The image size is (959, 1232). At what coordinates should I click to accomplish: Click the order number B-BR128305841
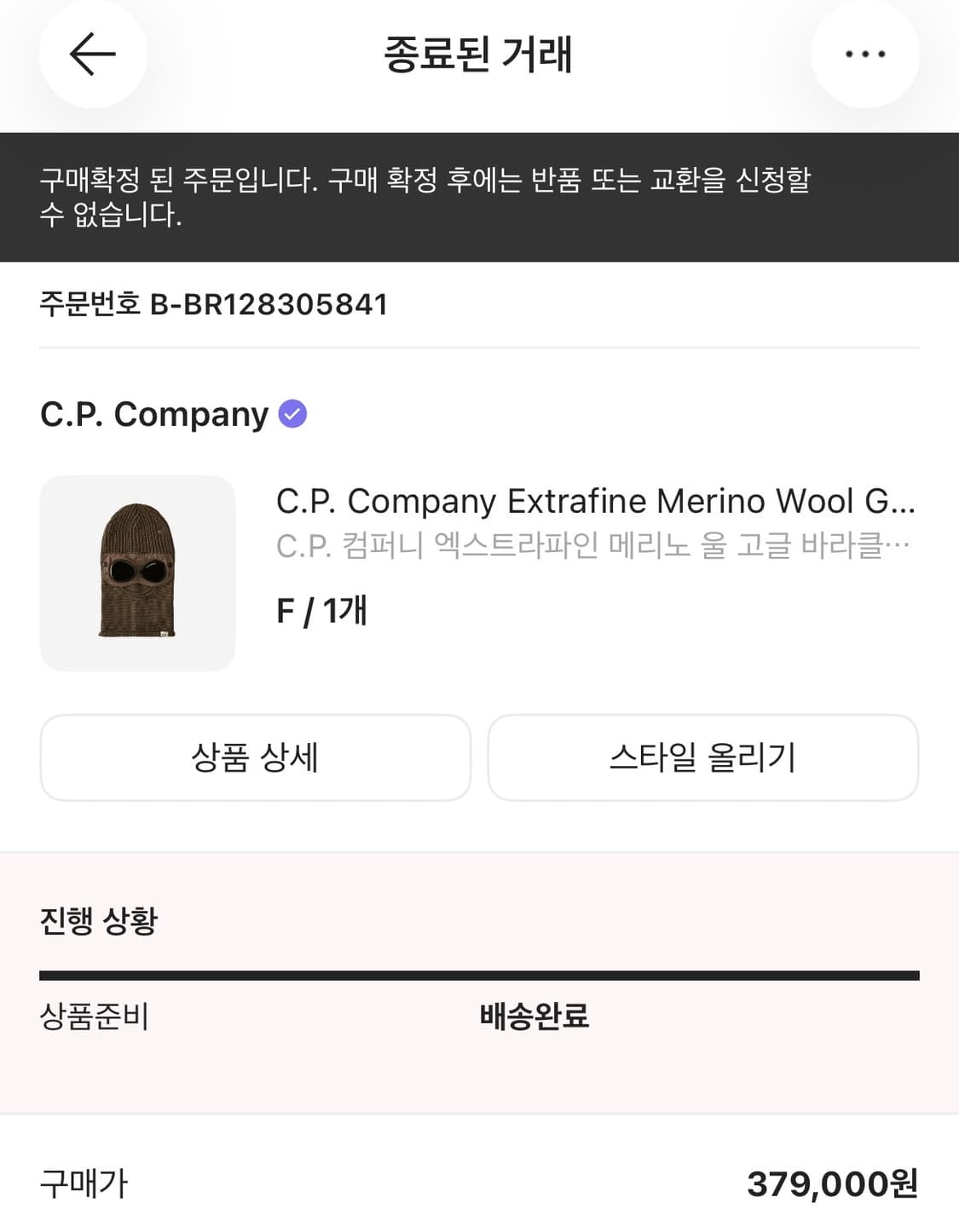[x=213, y=302]
